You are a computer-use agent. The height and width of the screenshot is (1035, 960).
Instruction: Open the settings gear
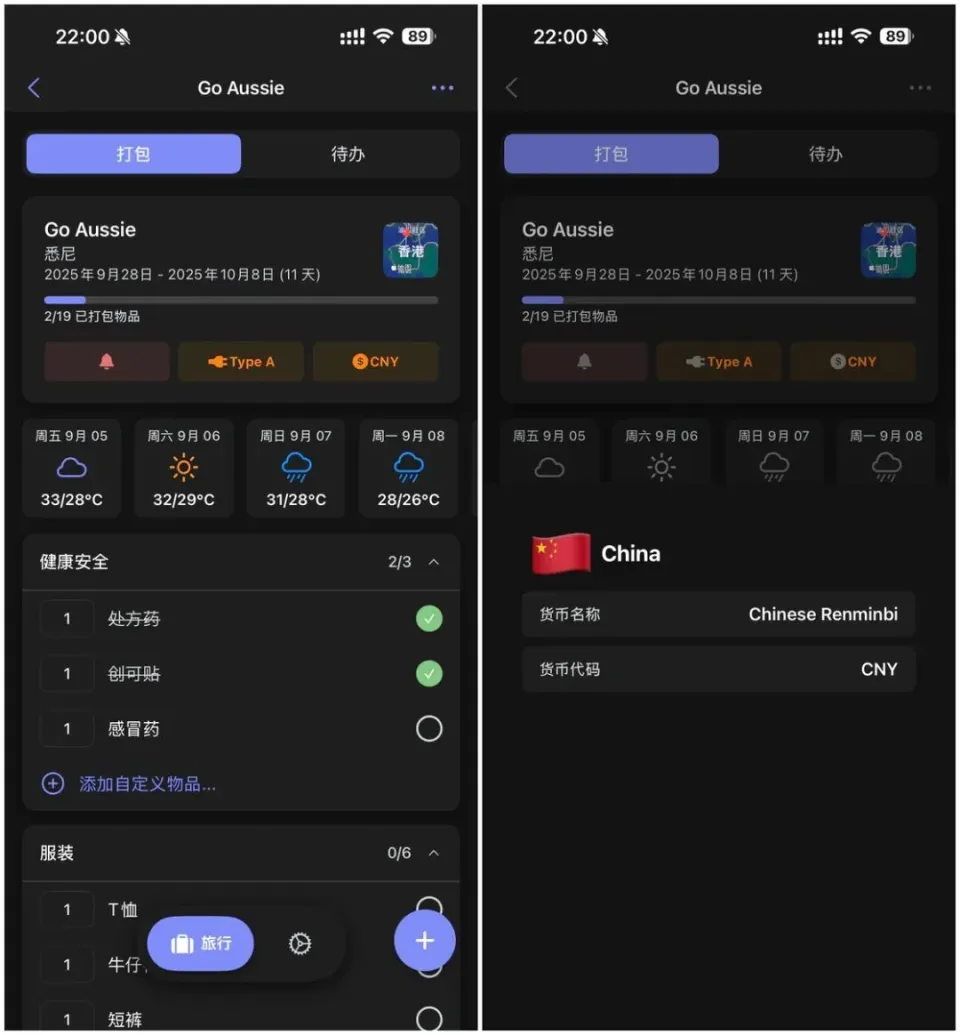(x=300, y=943)
